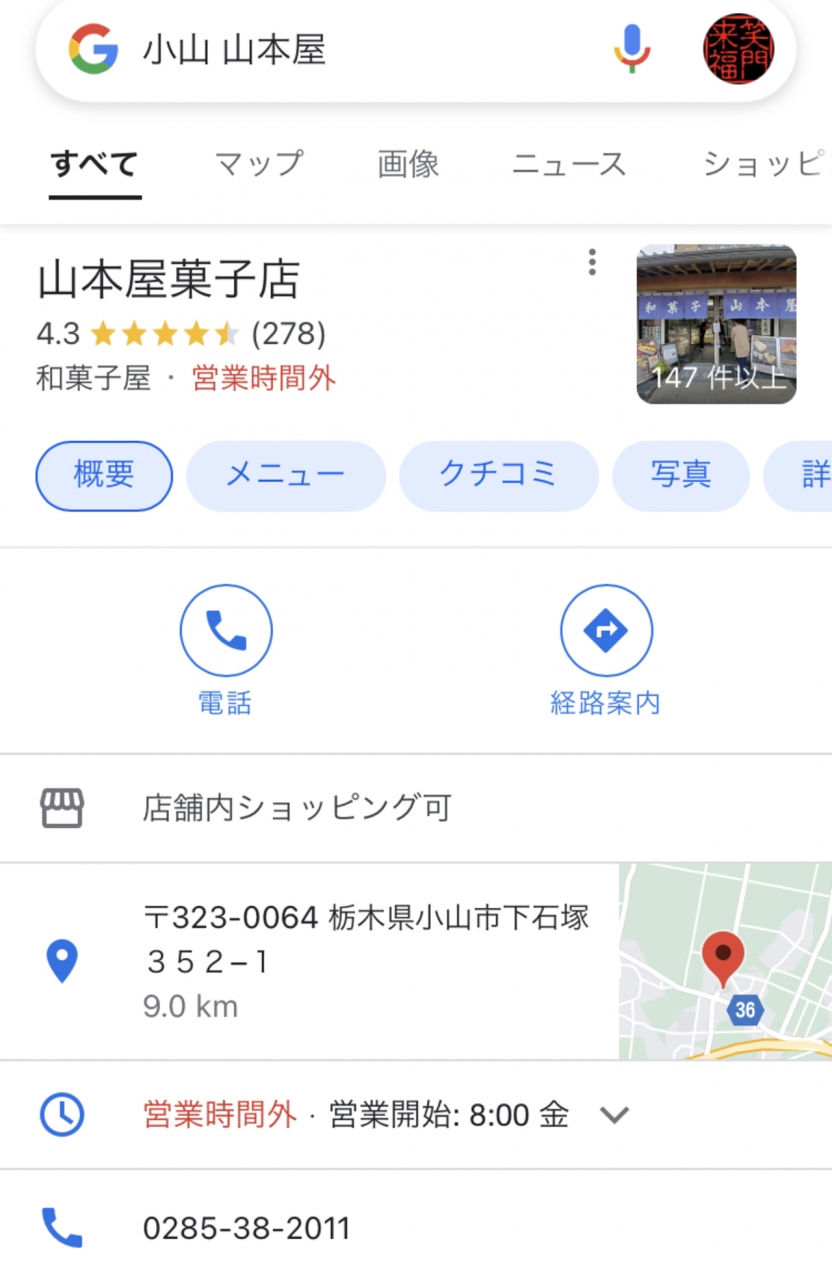Dial the phone number 0285-38-2011
The image size is (832, 1280).
click(x=246, y=1228)
